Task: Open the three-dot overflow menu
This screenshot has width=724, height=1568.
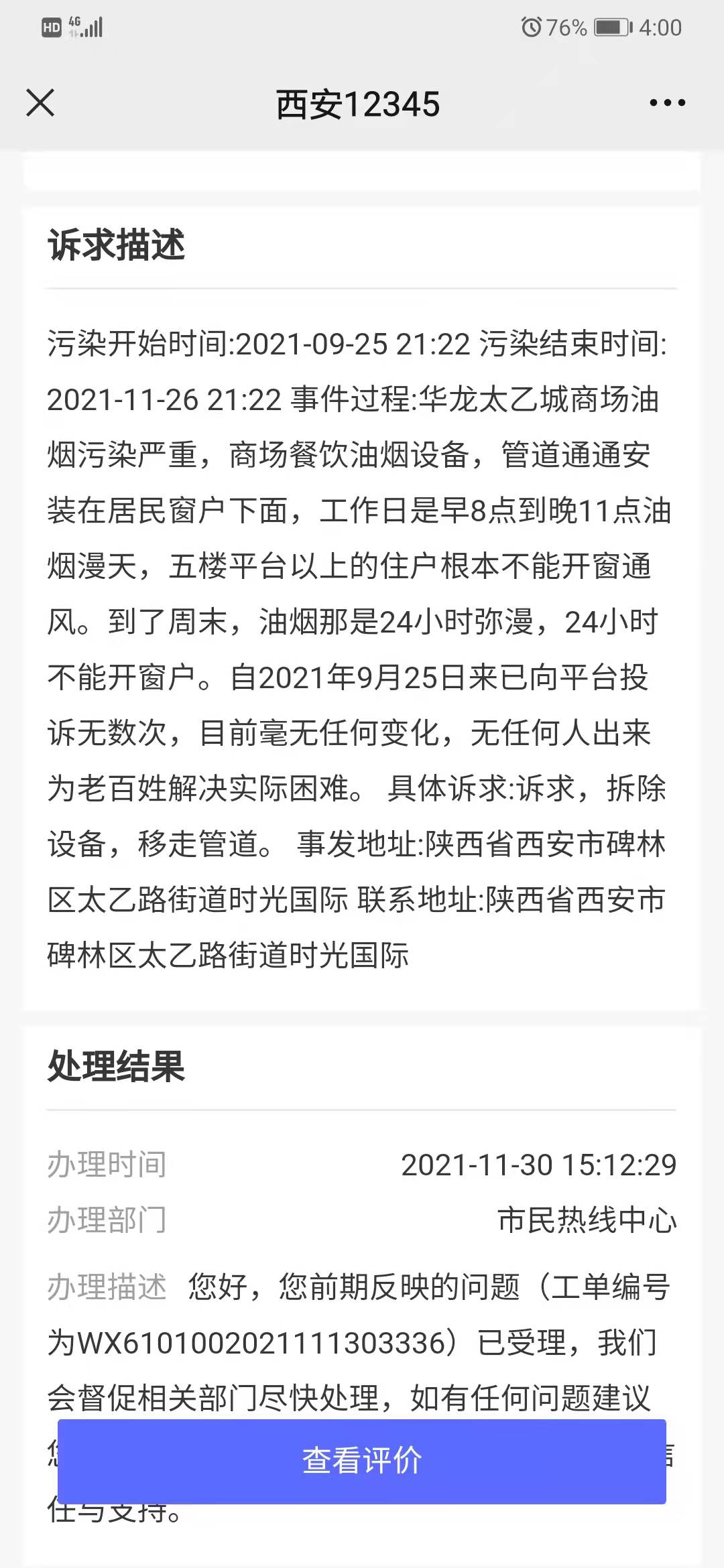Action: tap(667, 103)
